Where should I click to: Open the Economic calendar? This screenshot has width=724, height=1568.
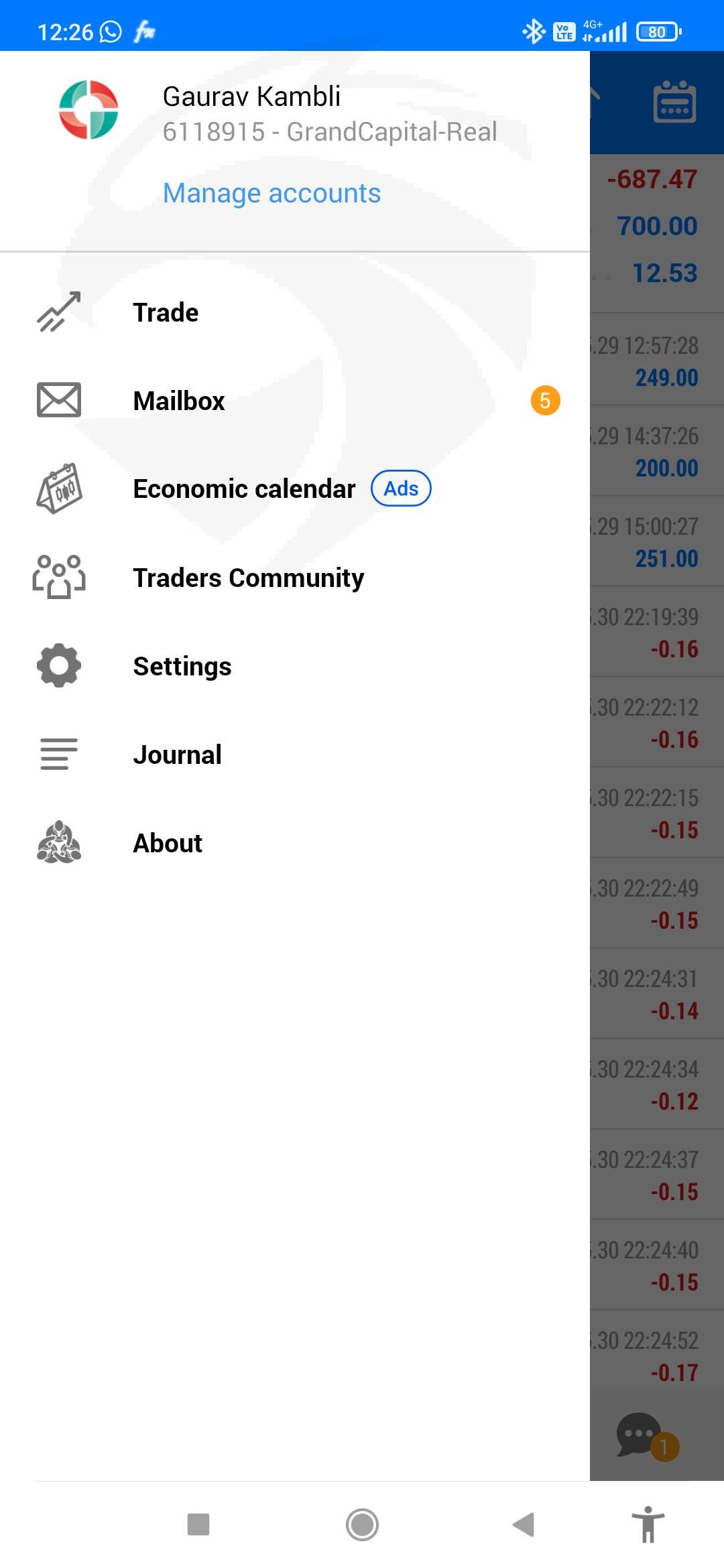pos(244,488)
